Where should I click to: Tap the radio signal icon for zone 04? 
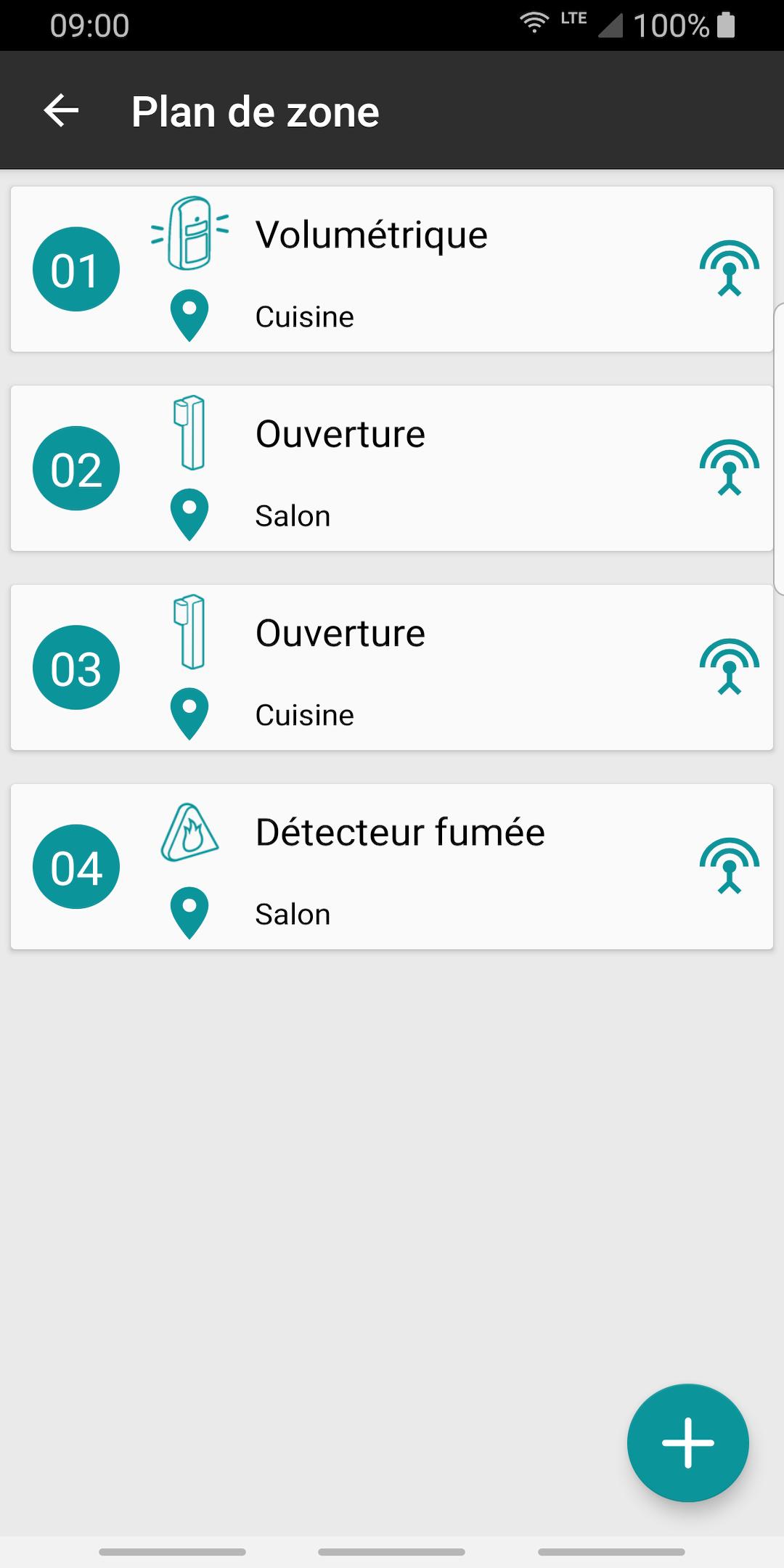[730, 865]
